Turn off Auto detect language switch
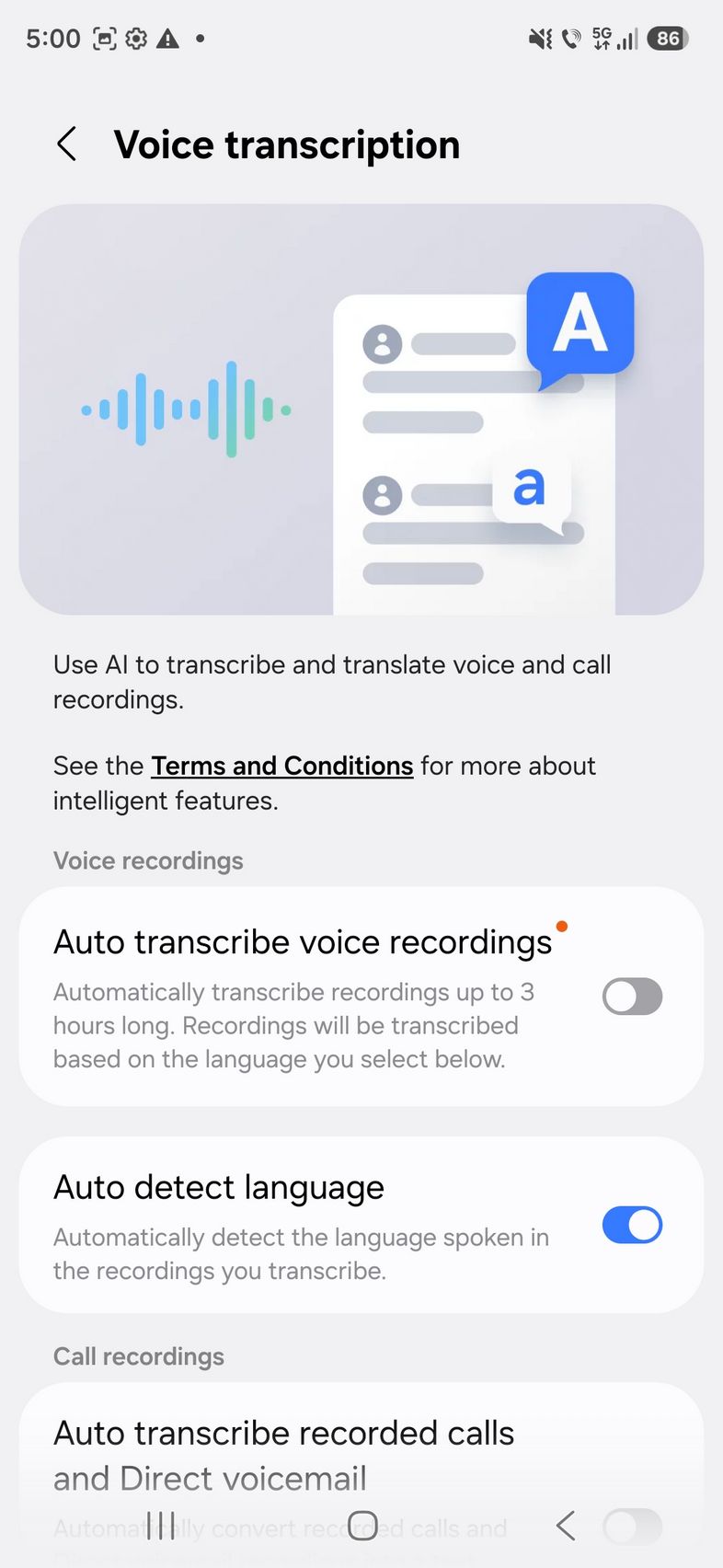 pyautogui.click(x=632, y=1225)
